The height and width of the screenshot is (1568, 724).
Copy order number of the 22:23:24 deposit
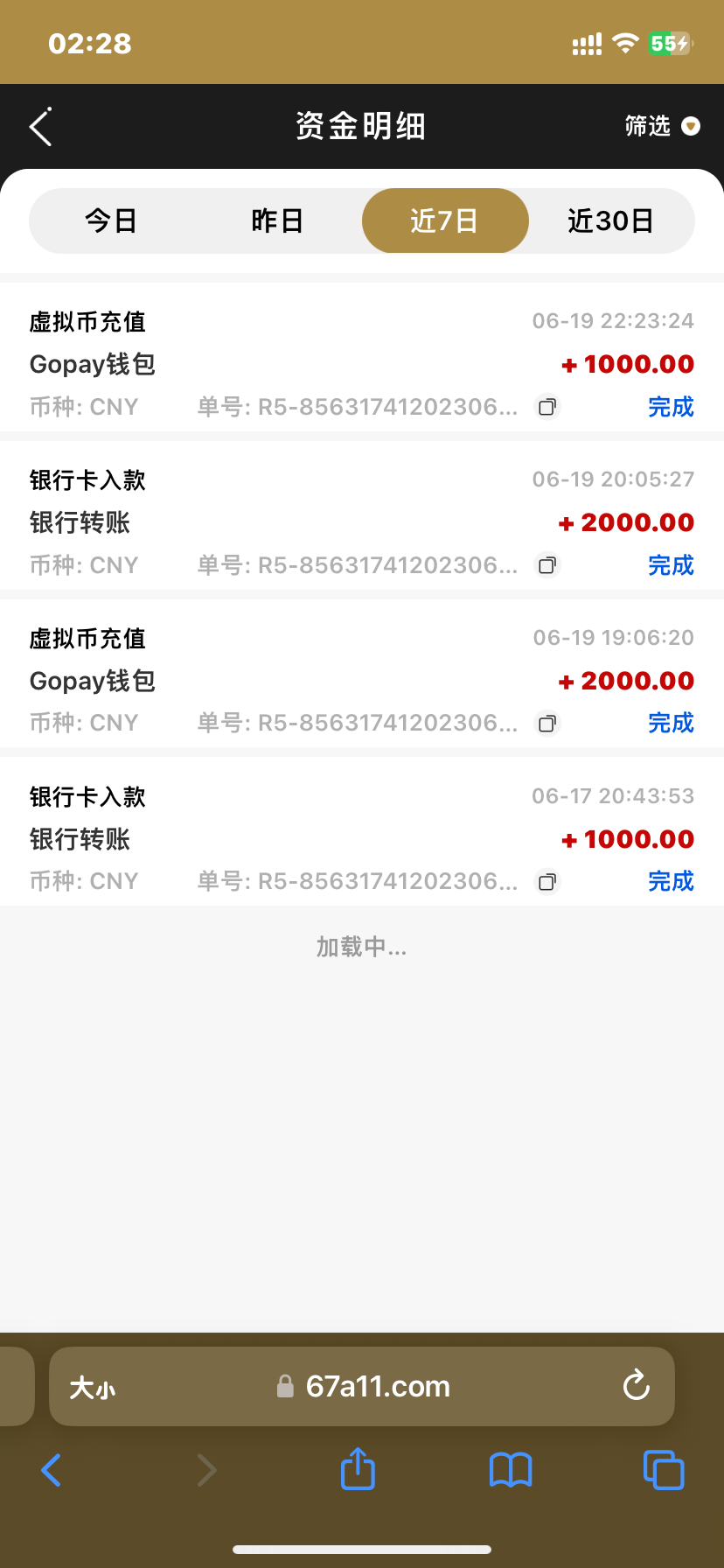[547, 407]
